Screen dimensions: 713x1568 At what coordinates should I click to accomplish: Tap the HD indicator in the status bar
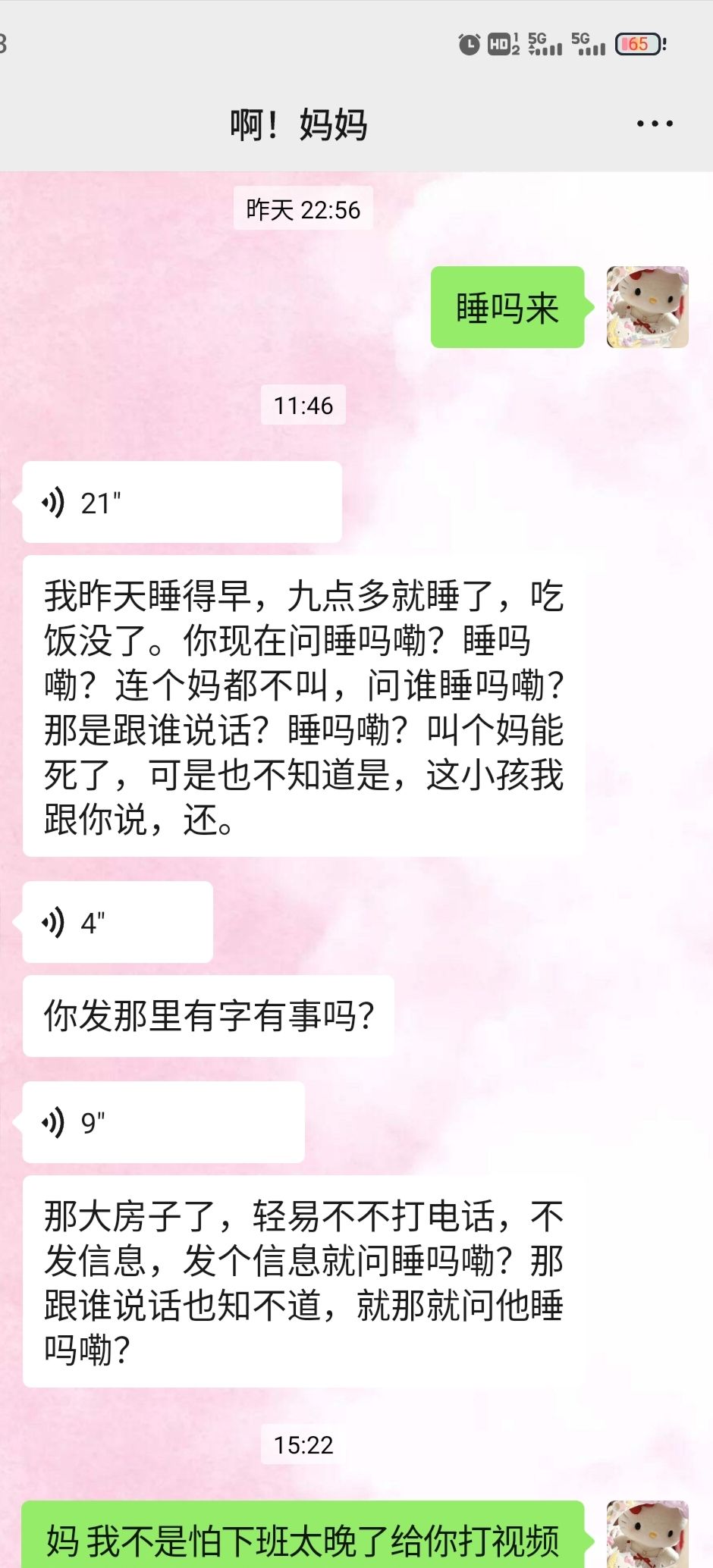click(x=500, y=45)
